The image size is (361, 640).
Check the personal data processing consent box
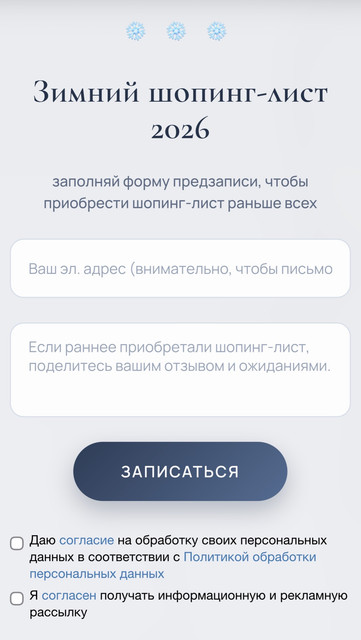(x=17, y=544)
